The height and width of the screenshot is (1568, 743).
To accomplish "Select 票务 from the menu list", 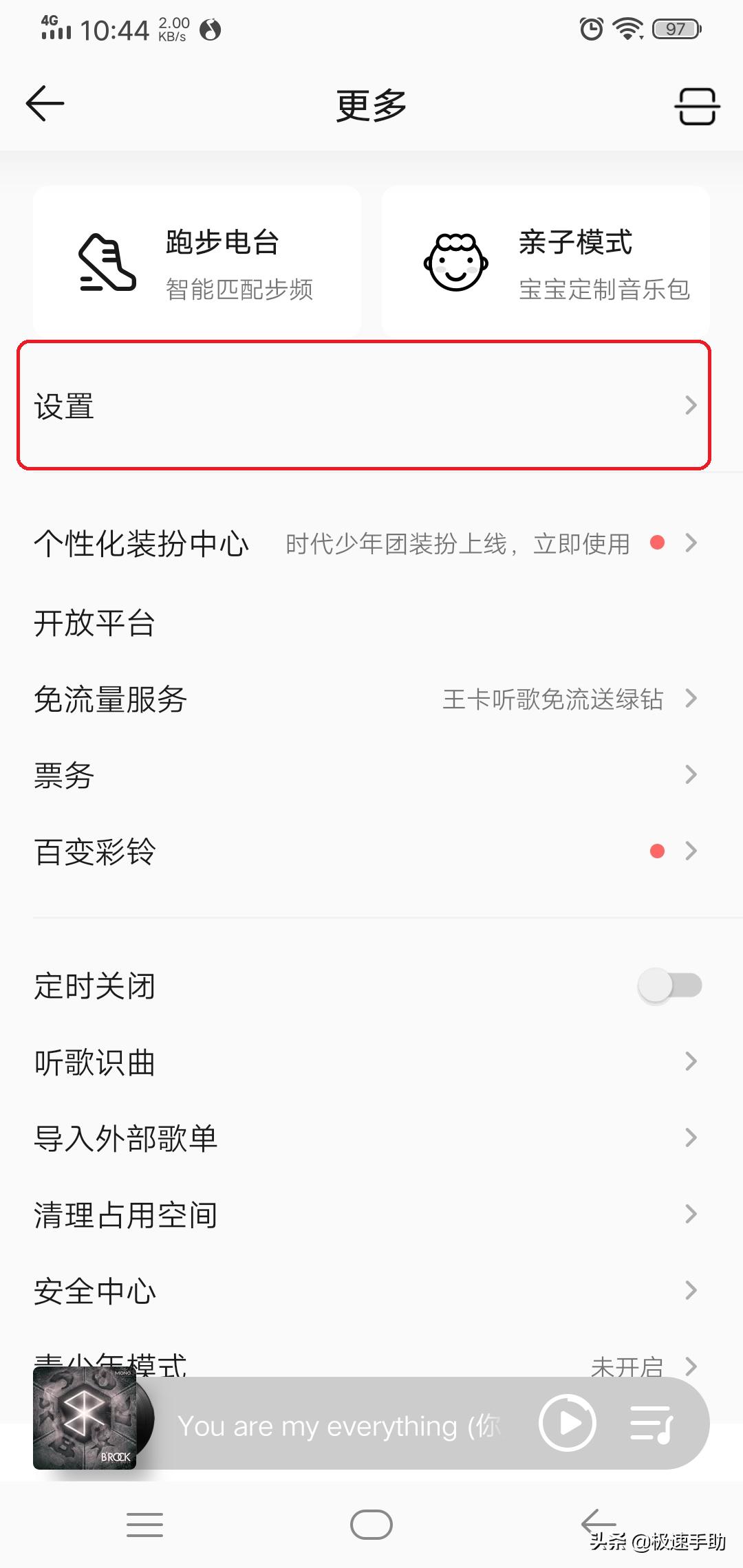I will click(64, 774).
